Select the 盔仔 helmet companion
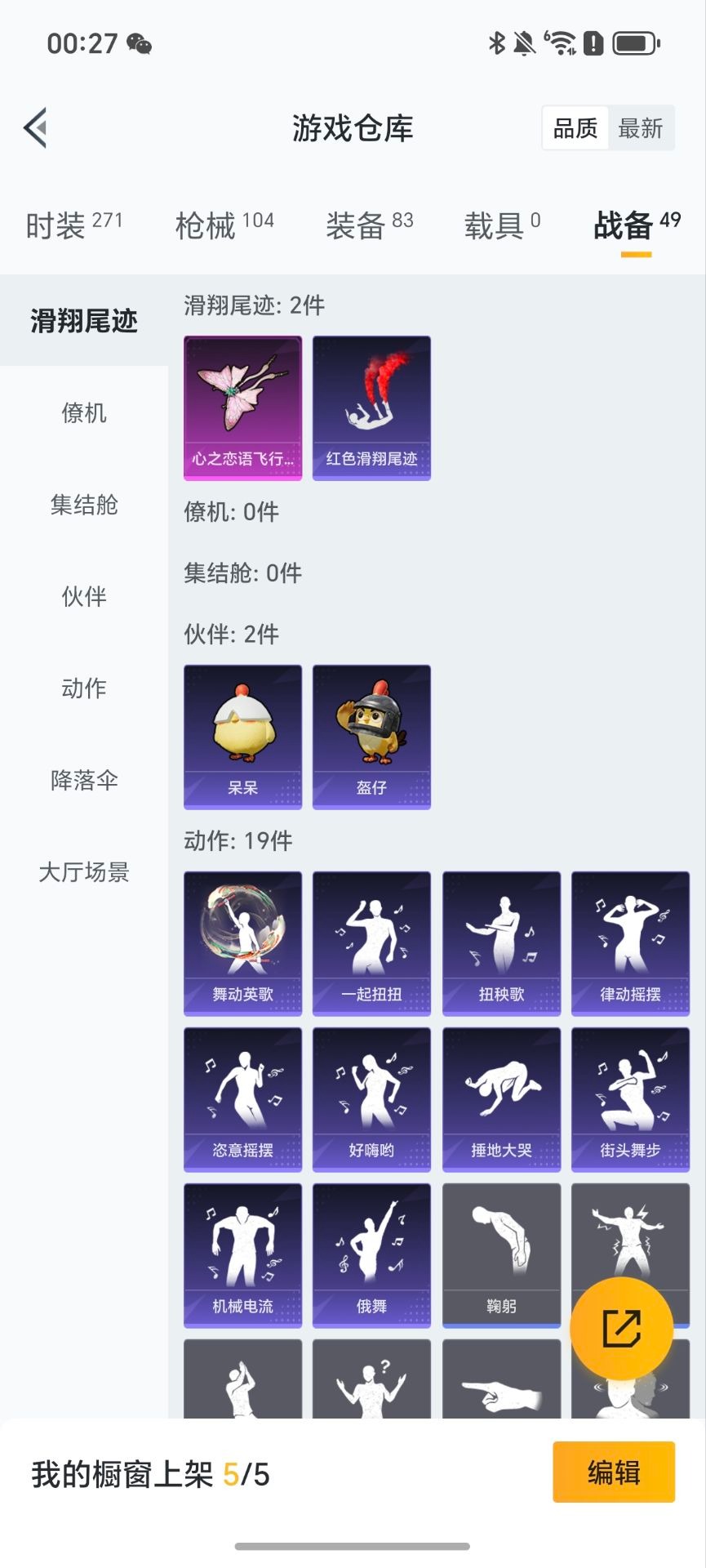 (x=371, y=735)
